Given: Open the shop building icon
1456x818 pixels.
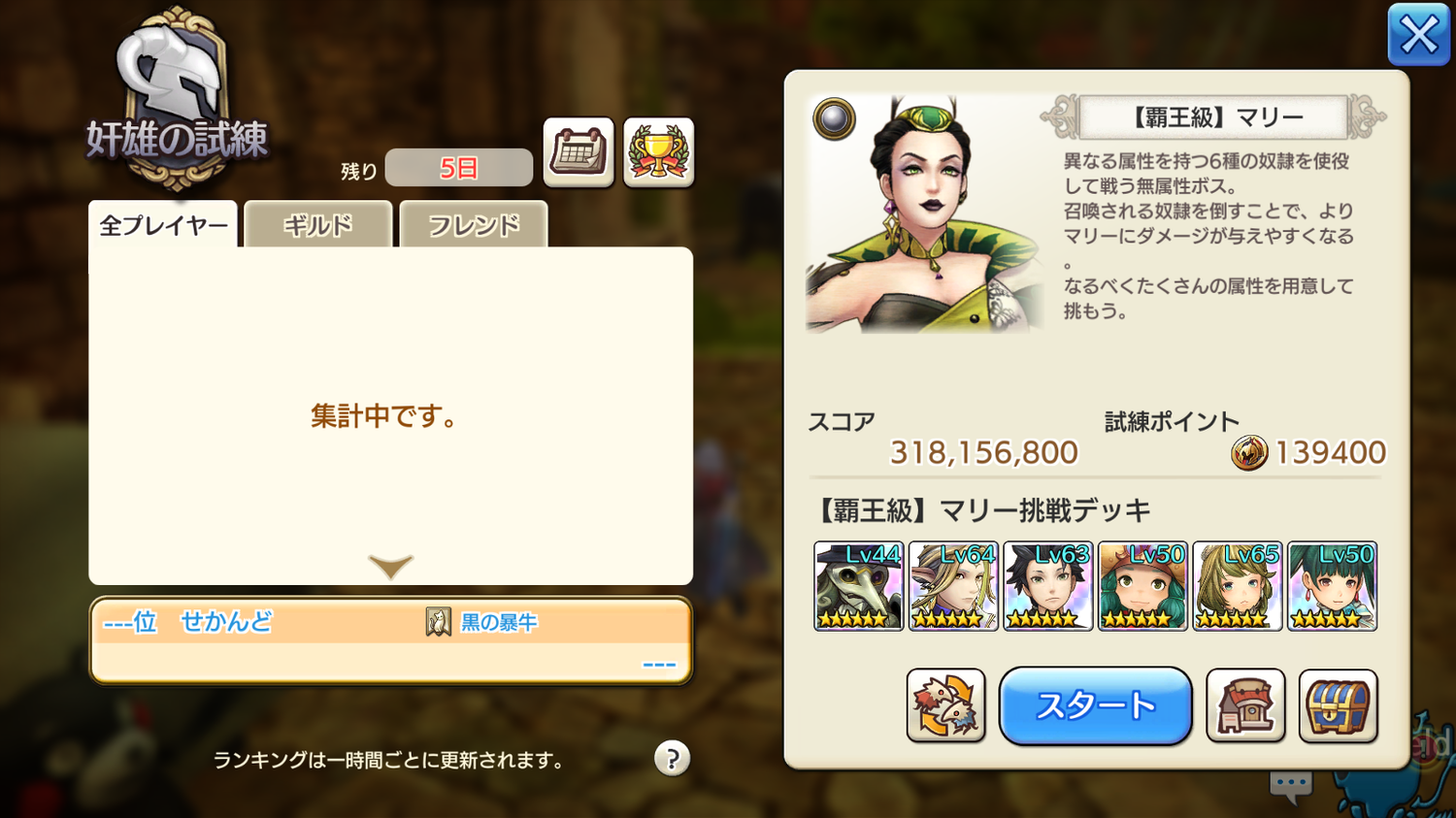Looking at the screenshot, I should (x=1245, y=705).
